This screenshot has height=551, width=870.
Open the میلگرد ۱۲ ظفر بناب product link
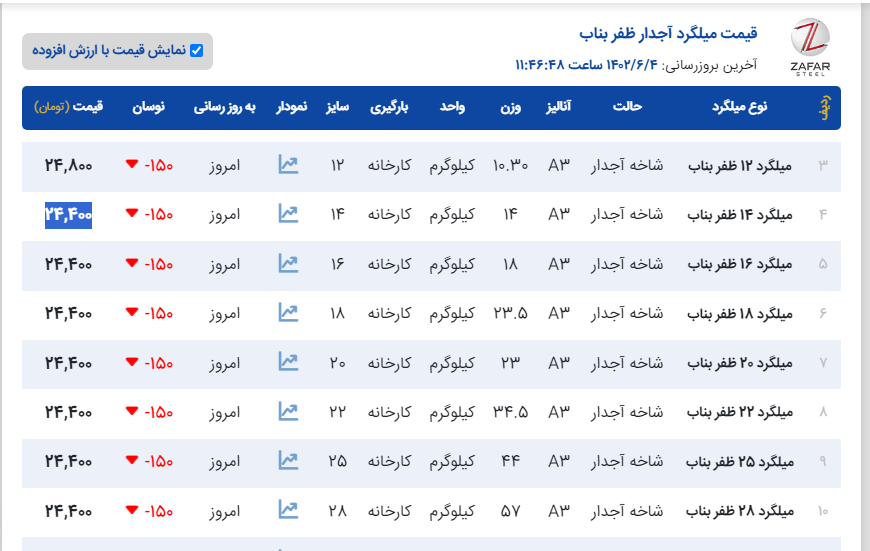(x=740, y=165)
